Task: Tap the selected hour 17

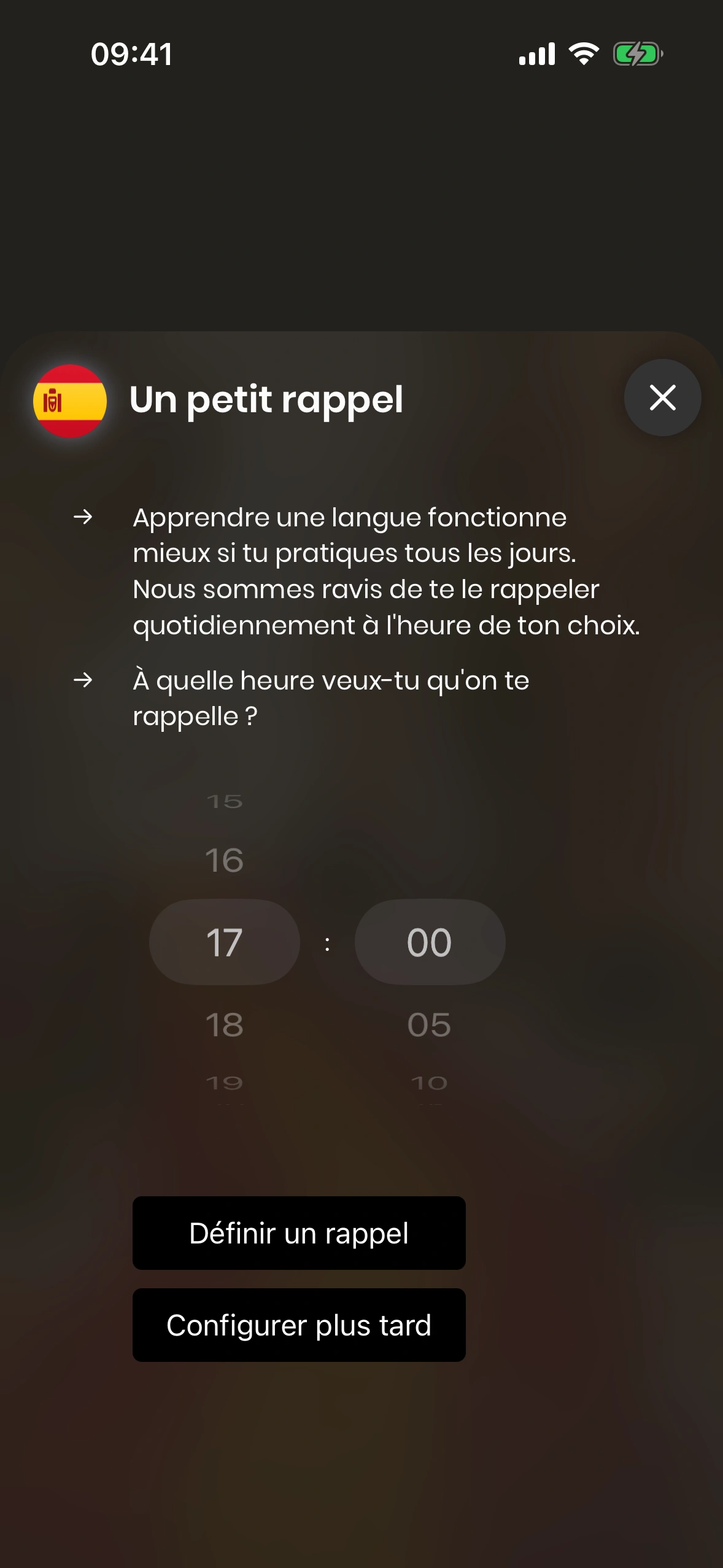Action: pos(224,942)
